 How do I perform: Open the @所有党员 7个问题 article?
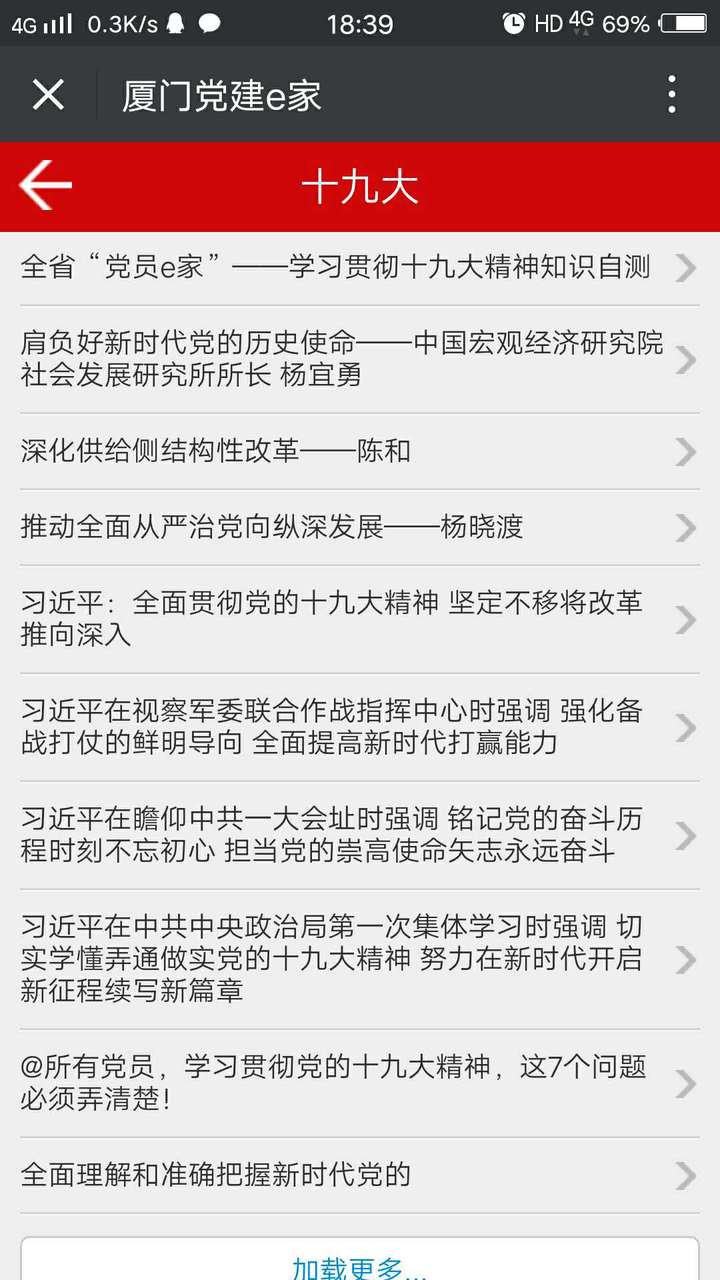coord(360,1083)
